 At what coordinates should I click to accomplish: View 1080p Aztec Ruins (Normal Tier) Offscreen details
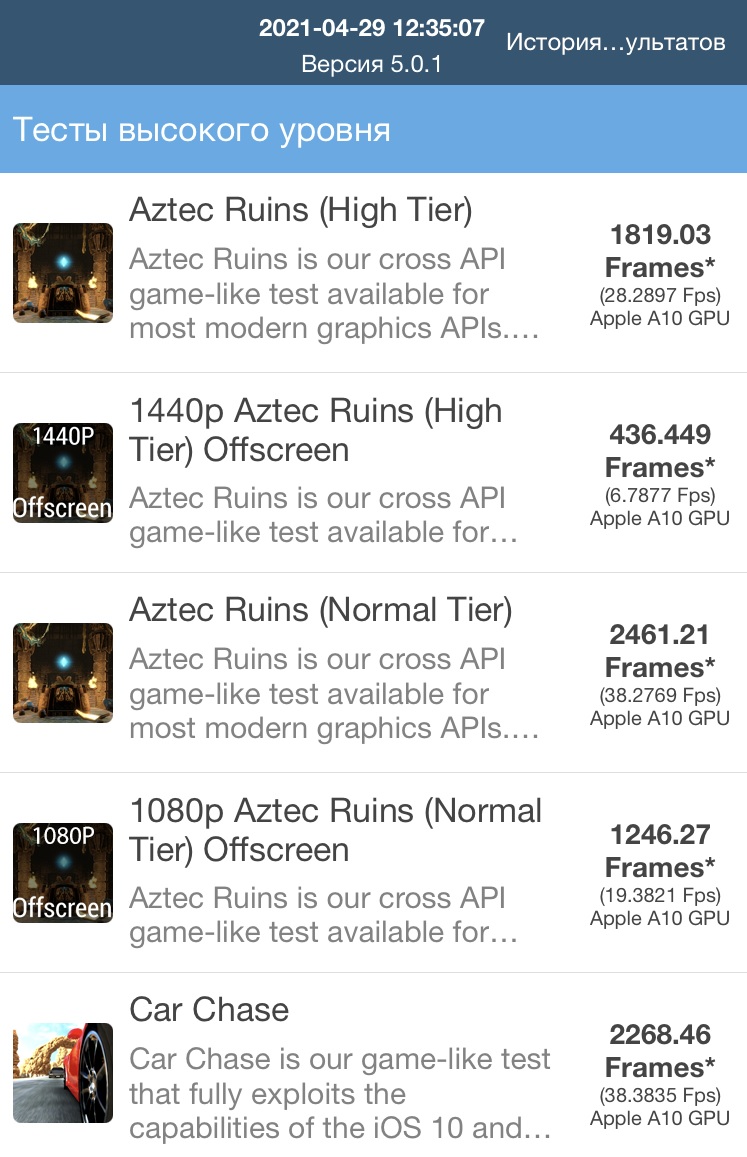pyautogui.click(x=373, y=872)
